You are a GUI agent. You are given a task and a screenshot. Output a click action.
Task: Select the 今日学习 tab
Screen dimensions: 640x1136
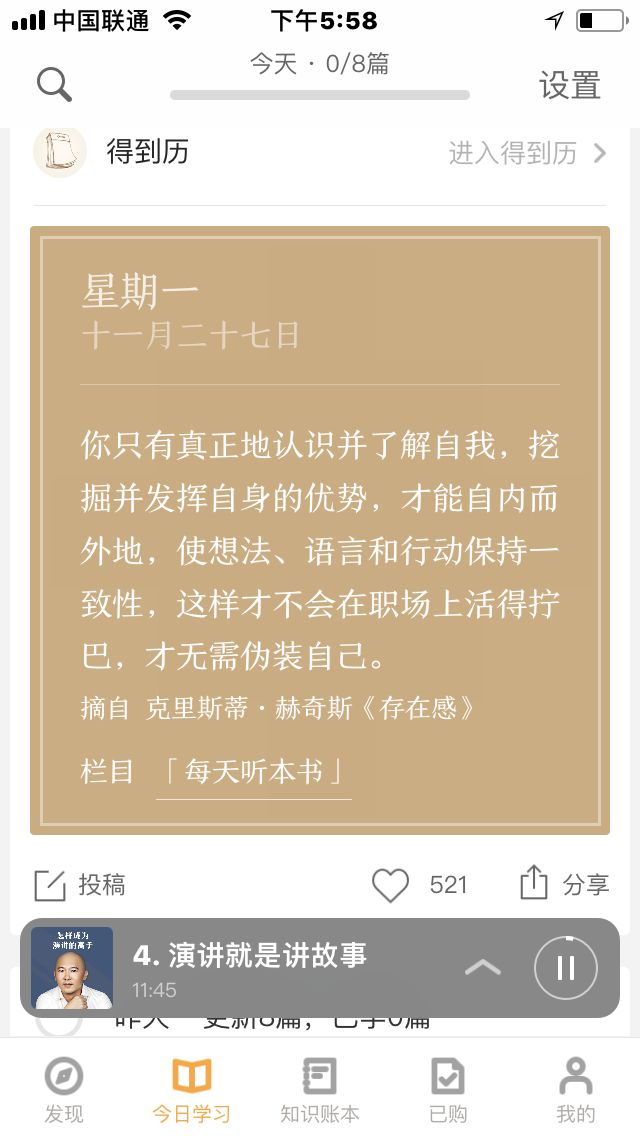pos(191,1090)
